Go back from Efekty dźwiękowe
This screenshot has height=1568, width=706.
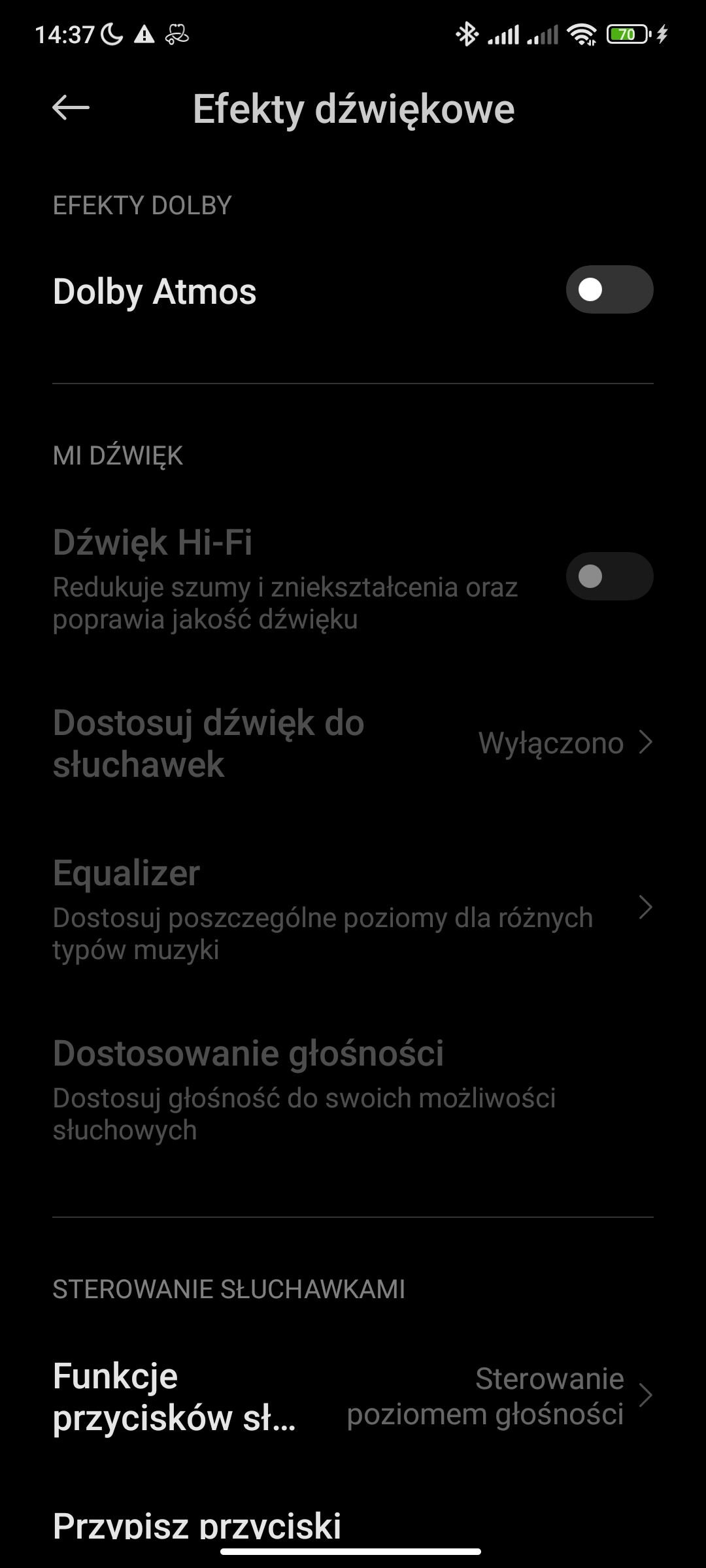point(71,108)
